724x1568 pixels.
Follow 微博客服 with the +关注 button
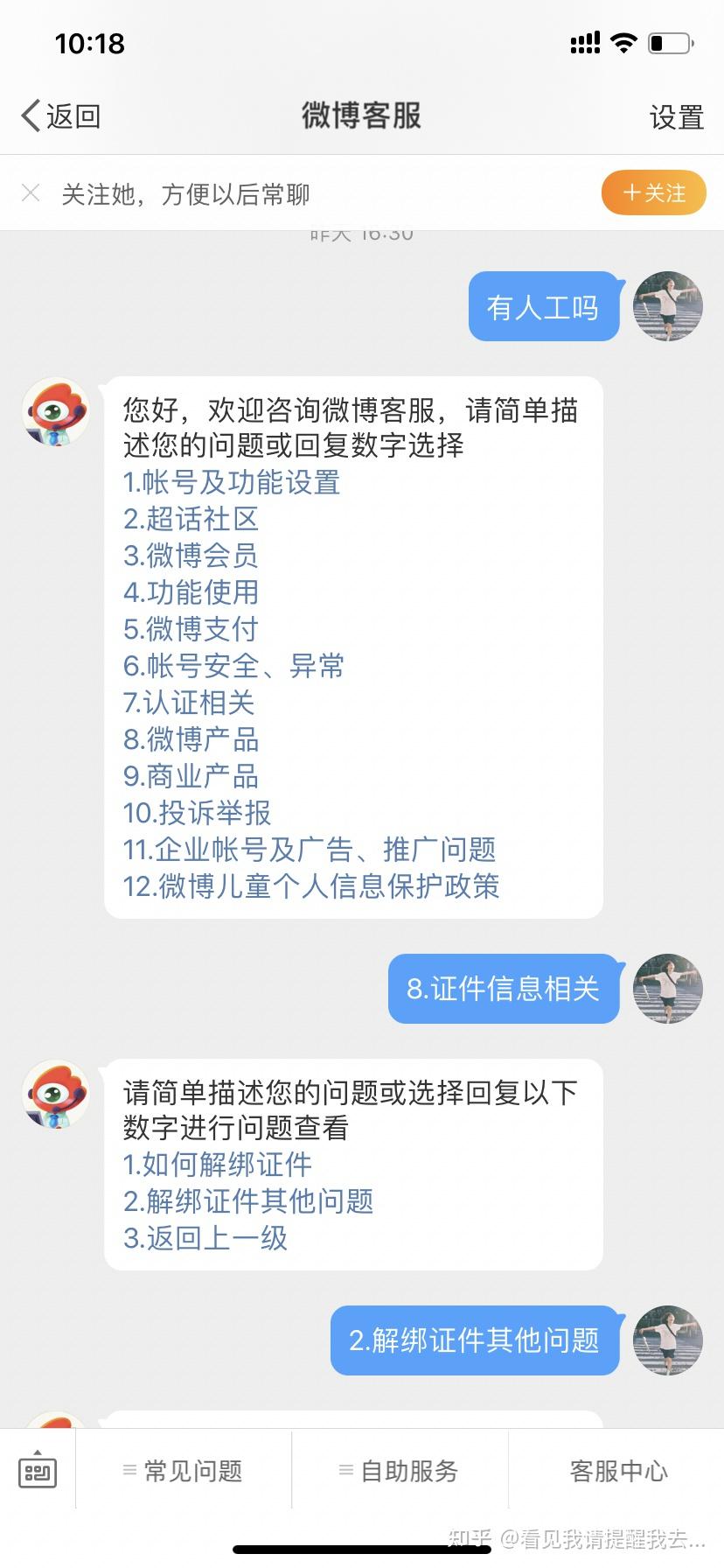(653, 193)
